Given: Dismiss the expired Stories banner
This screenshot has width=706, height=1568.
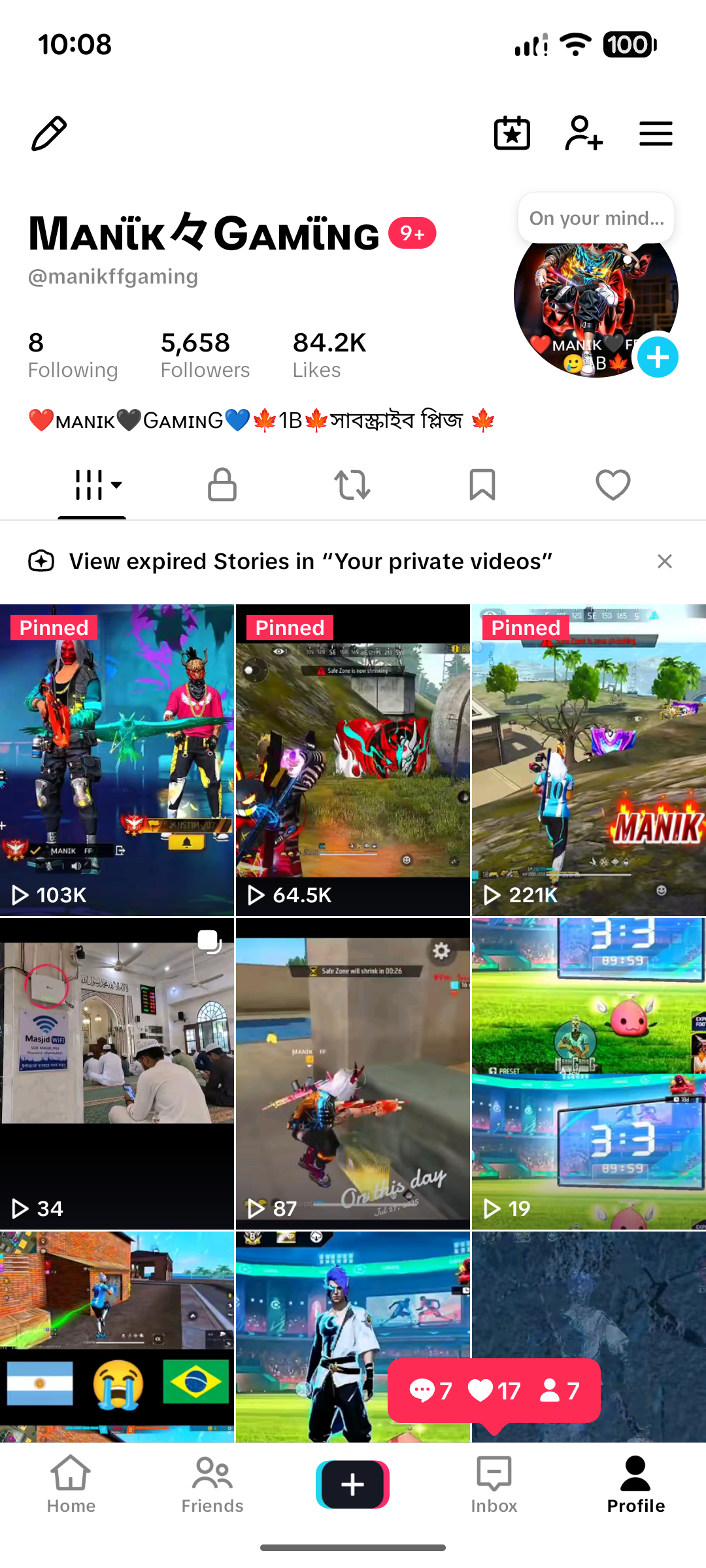Looking at the screenshot, I should [665, 561].
